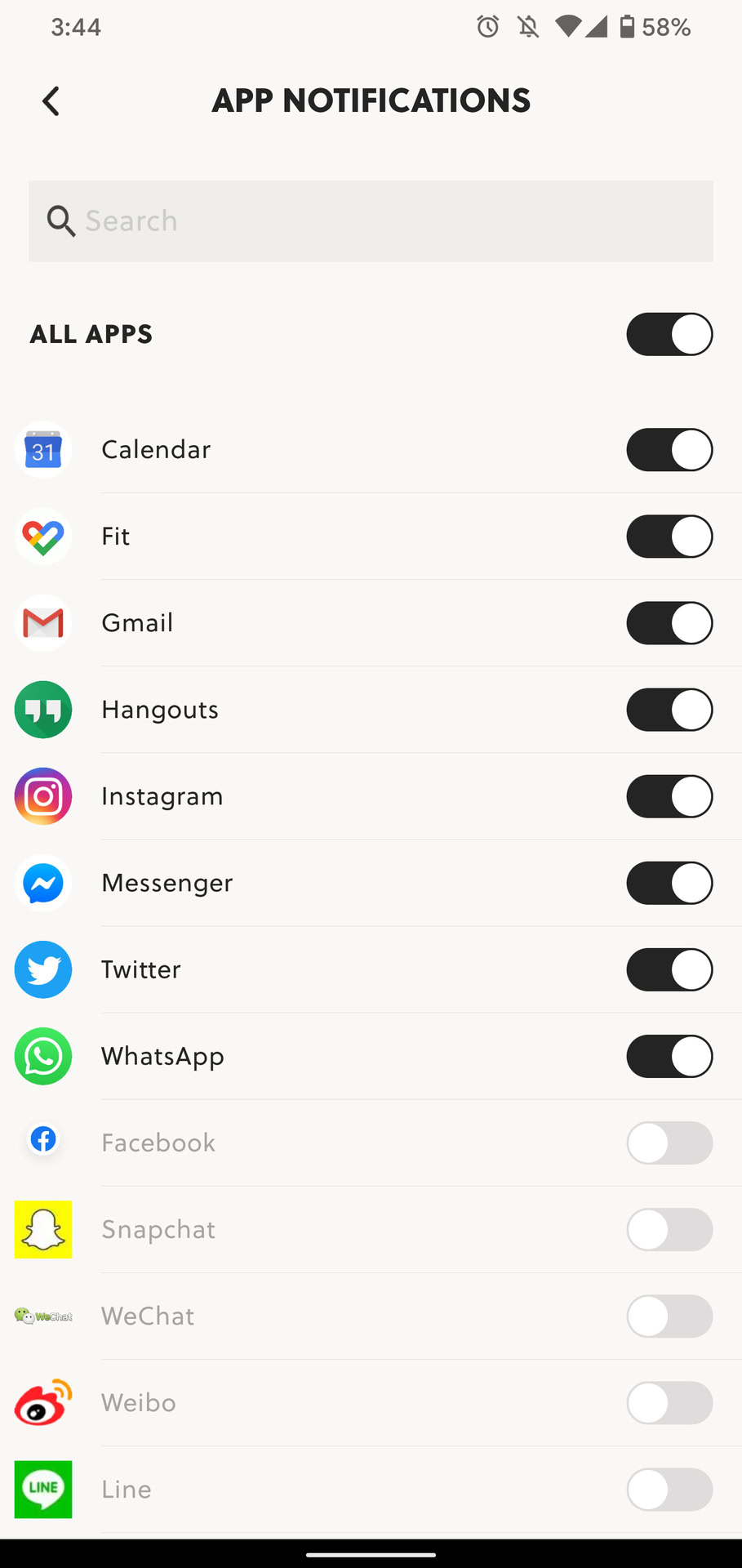Toggle off Instagram notifications
742x1568 pixels.
pyautogui.click(x=669, y=796)
